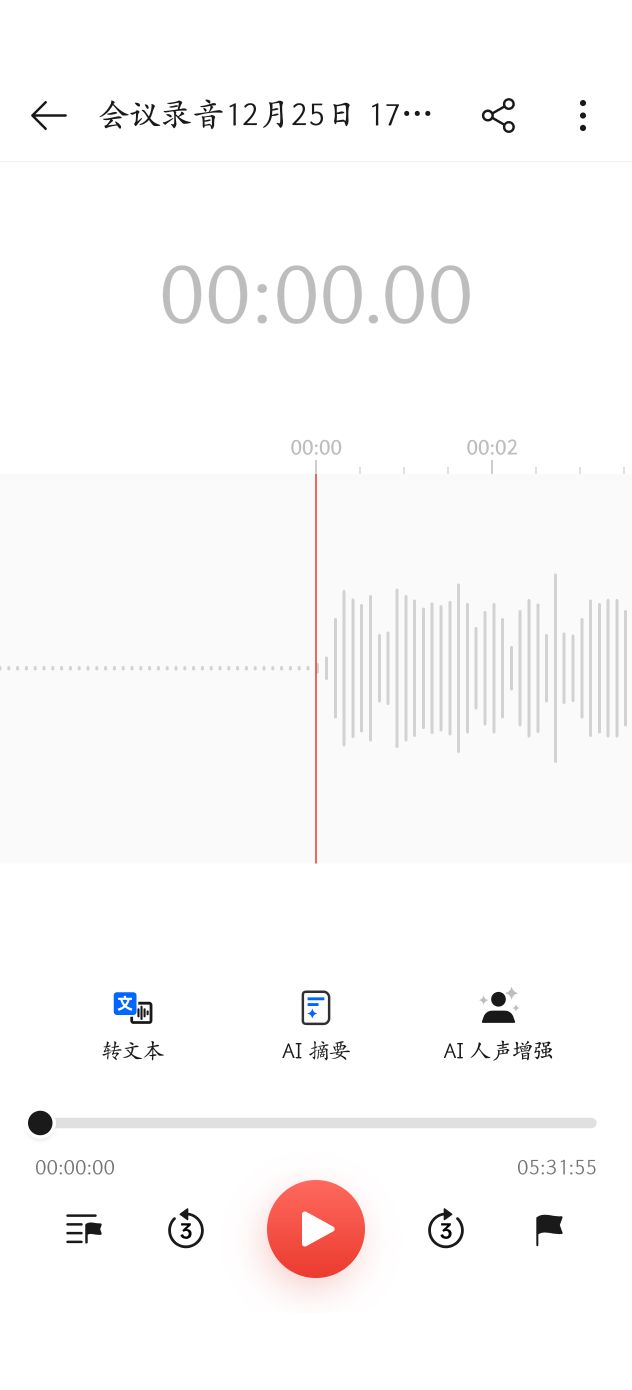Go back using the arrow icon
The height and width of the screenshot is (1390, 632).
point(48,116)
